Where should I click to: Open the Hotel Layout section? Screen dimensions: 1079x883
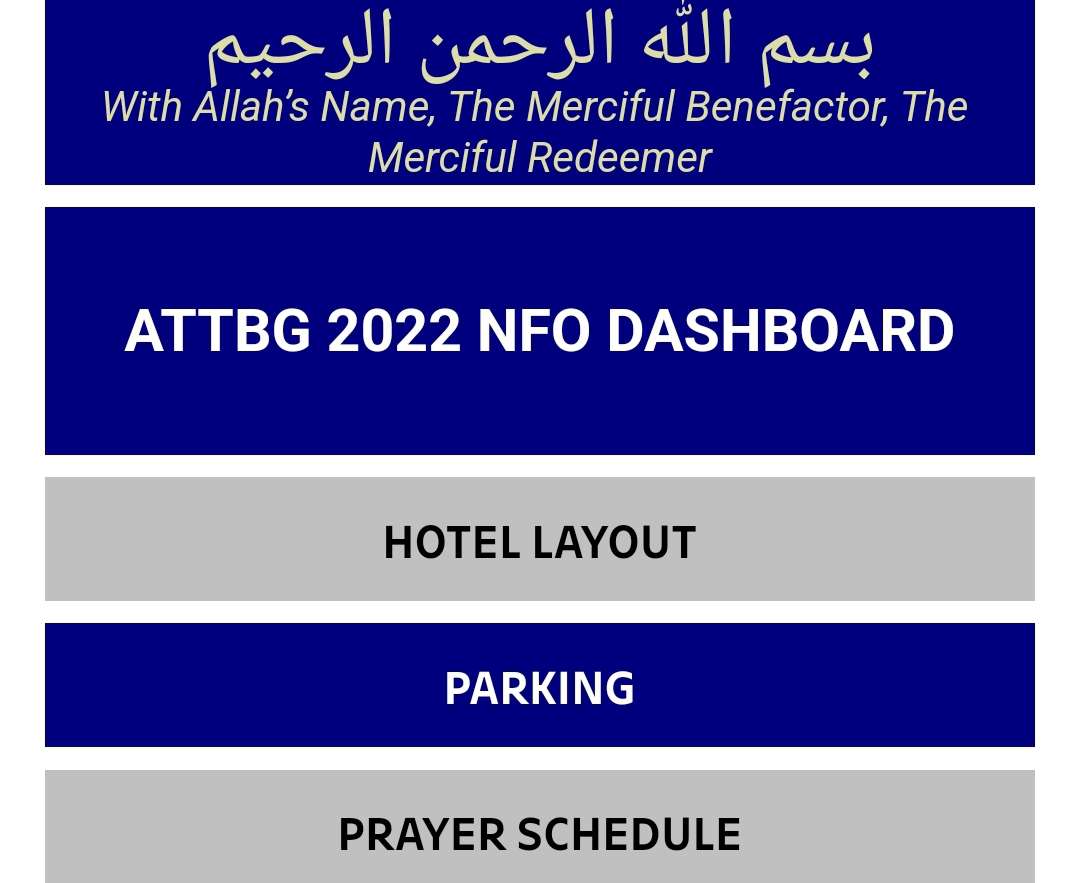point(539,540)
